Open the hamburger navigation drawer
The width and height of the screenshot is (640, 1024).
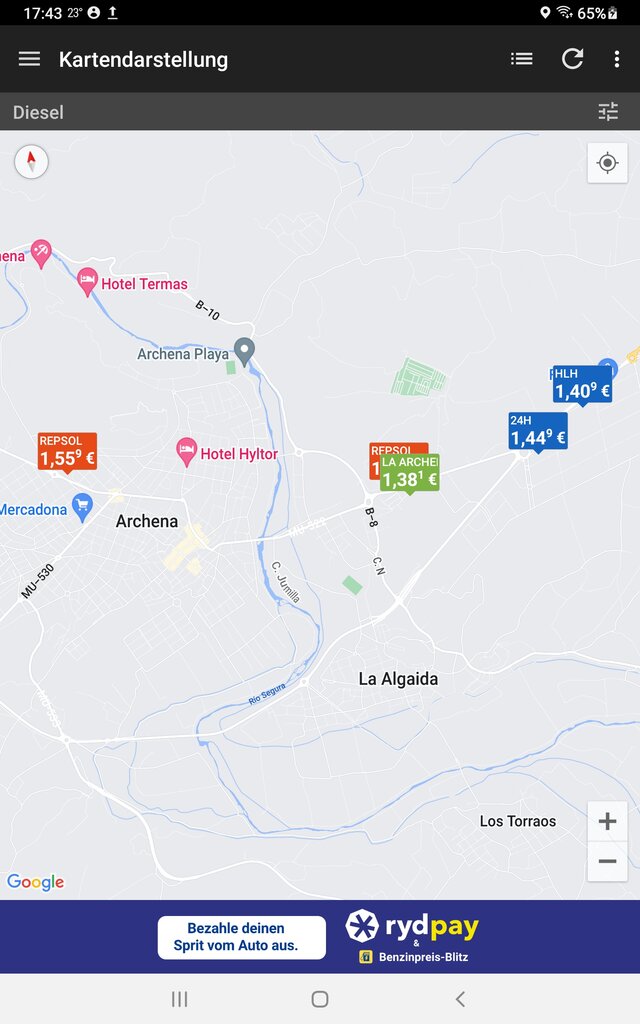(x=29, y=59)
